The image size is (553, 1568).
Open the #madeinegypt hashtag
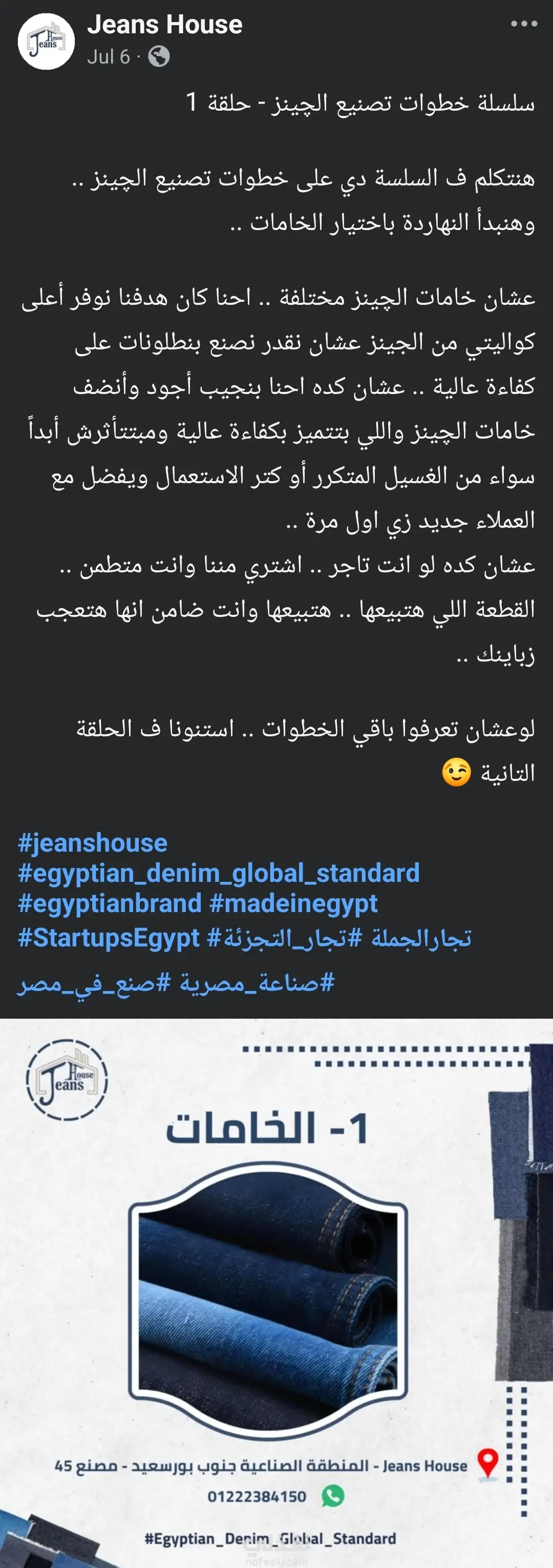pyautogui.click(x=293, y=903)
